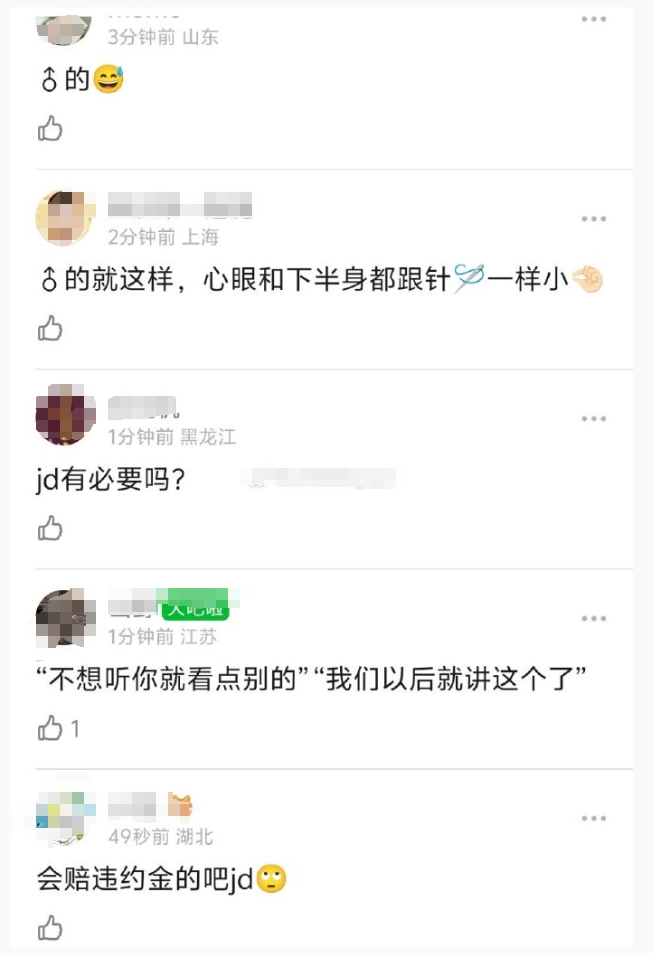
Task: Open the avatar of the 黑龙江 commenter
Action: pos(65,414)
